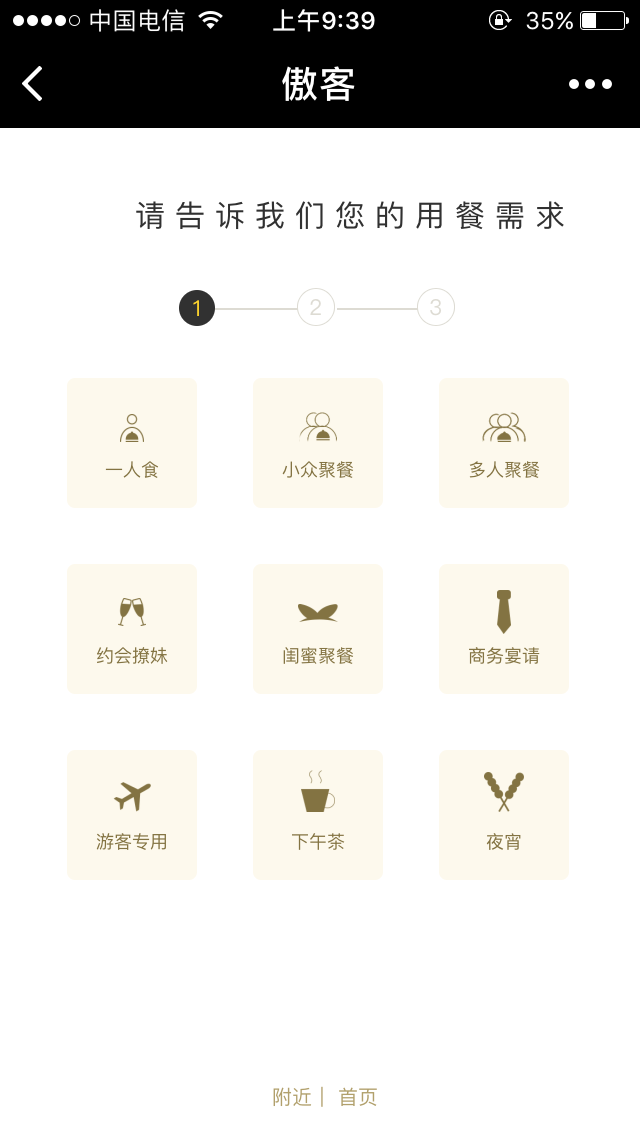Go to 首页 home page link
The image size is (640, 1136).
(x=358, y=1097)
